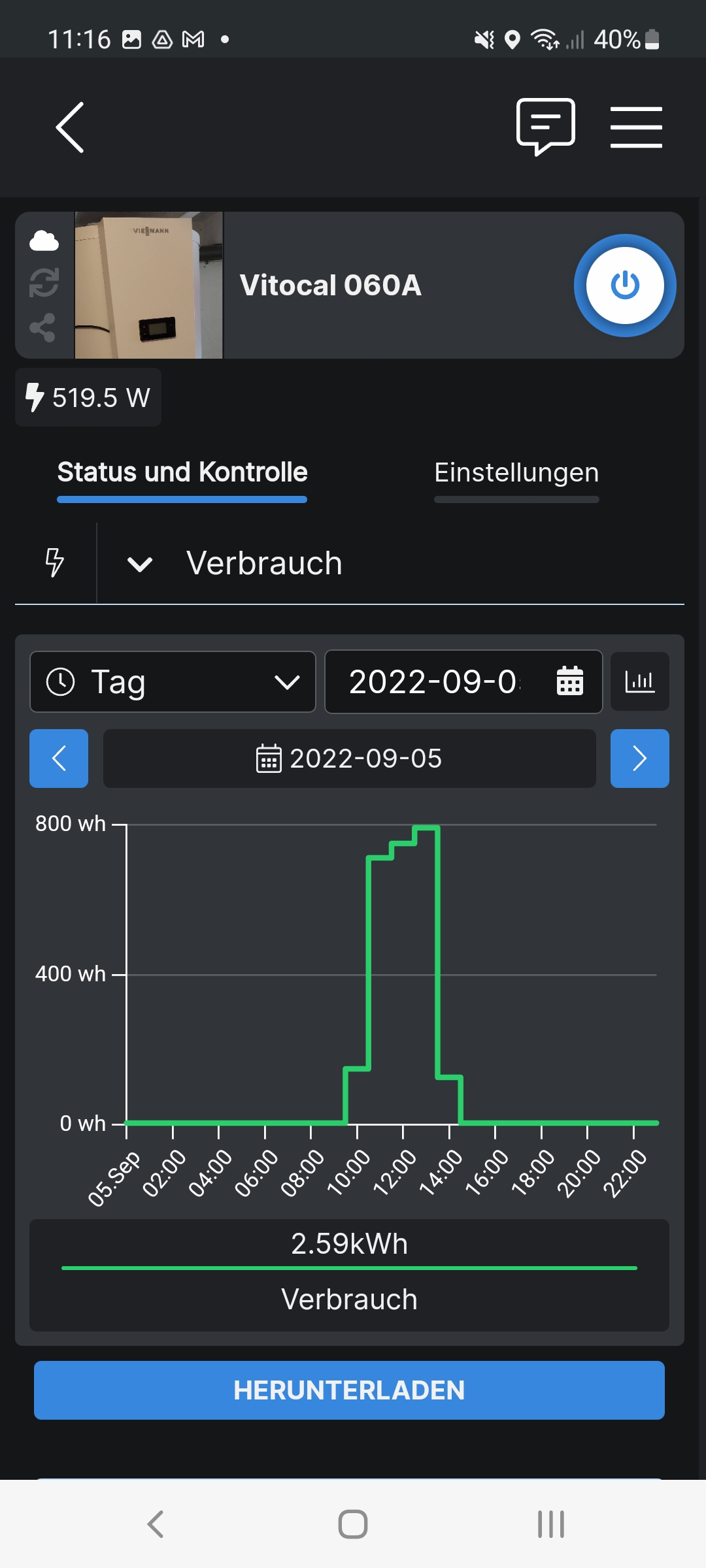
Task: Tap the 2022-09-05 date button
Action: pos(349,759)
